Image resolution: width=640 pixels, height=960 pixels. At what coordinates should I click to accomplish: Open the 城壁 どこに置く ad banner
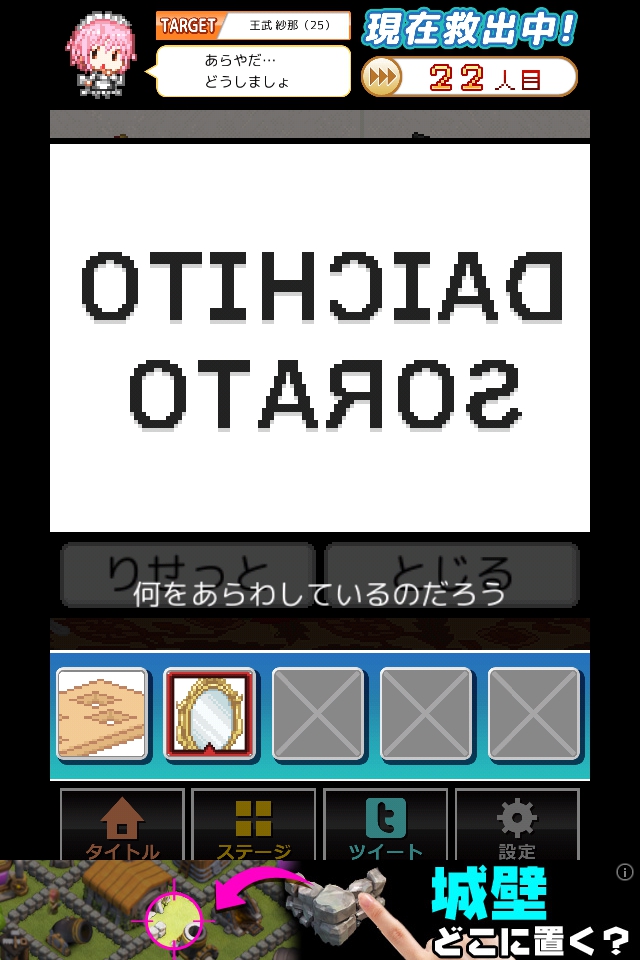[x=320, y=910]
